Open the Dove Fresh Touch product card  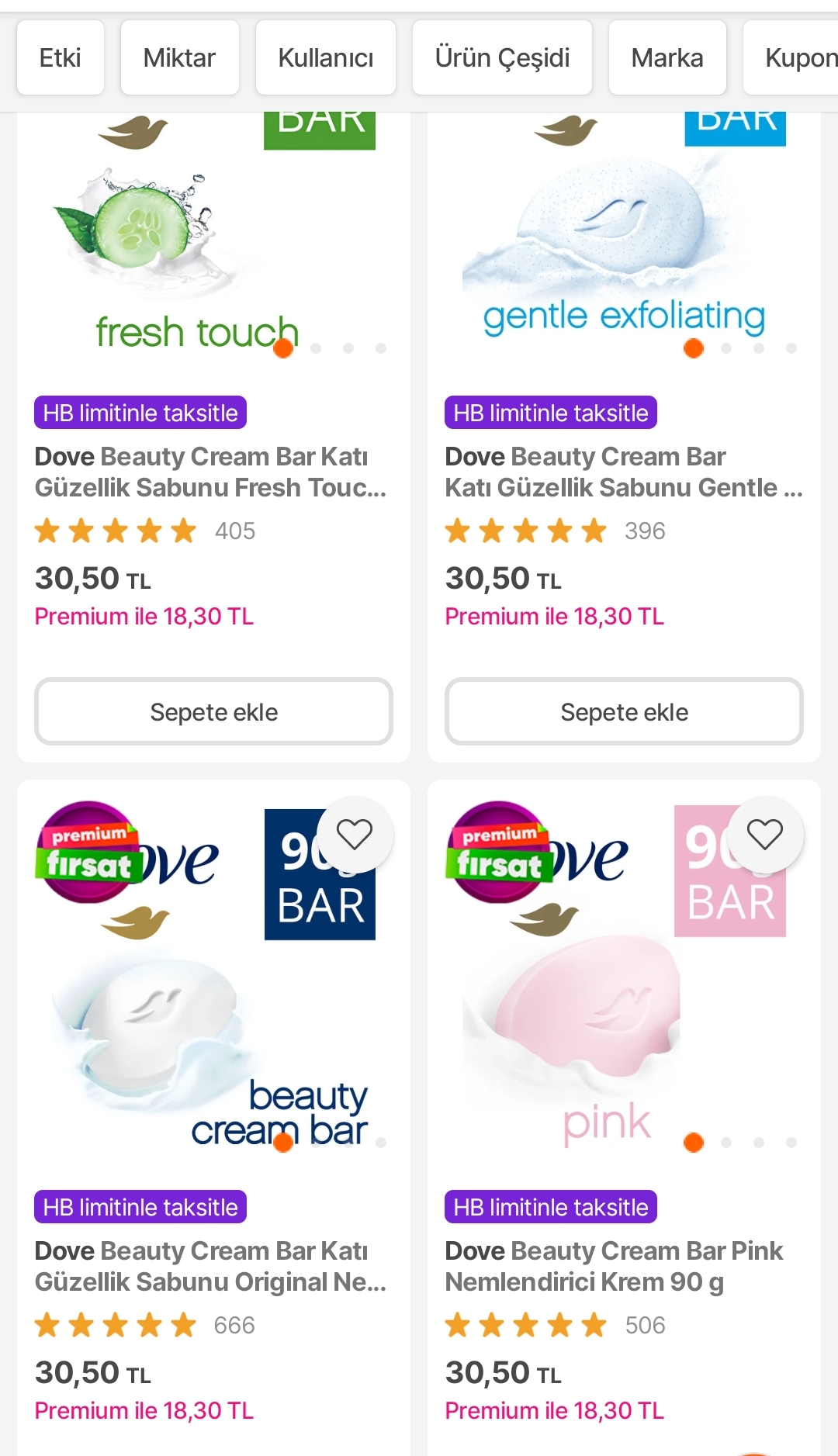click(210, 472)
